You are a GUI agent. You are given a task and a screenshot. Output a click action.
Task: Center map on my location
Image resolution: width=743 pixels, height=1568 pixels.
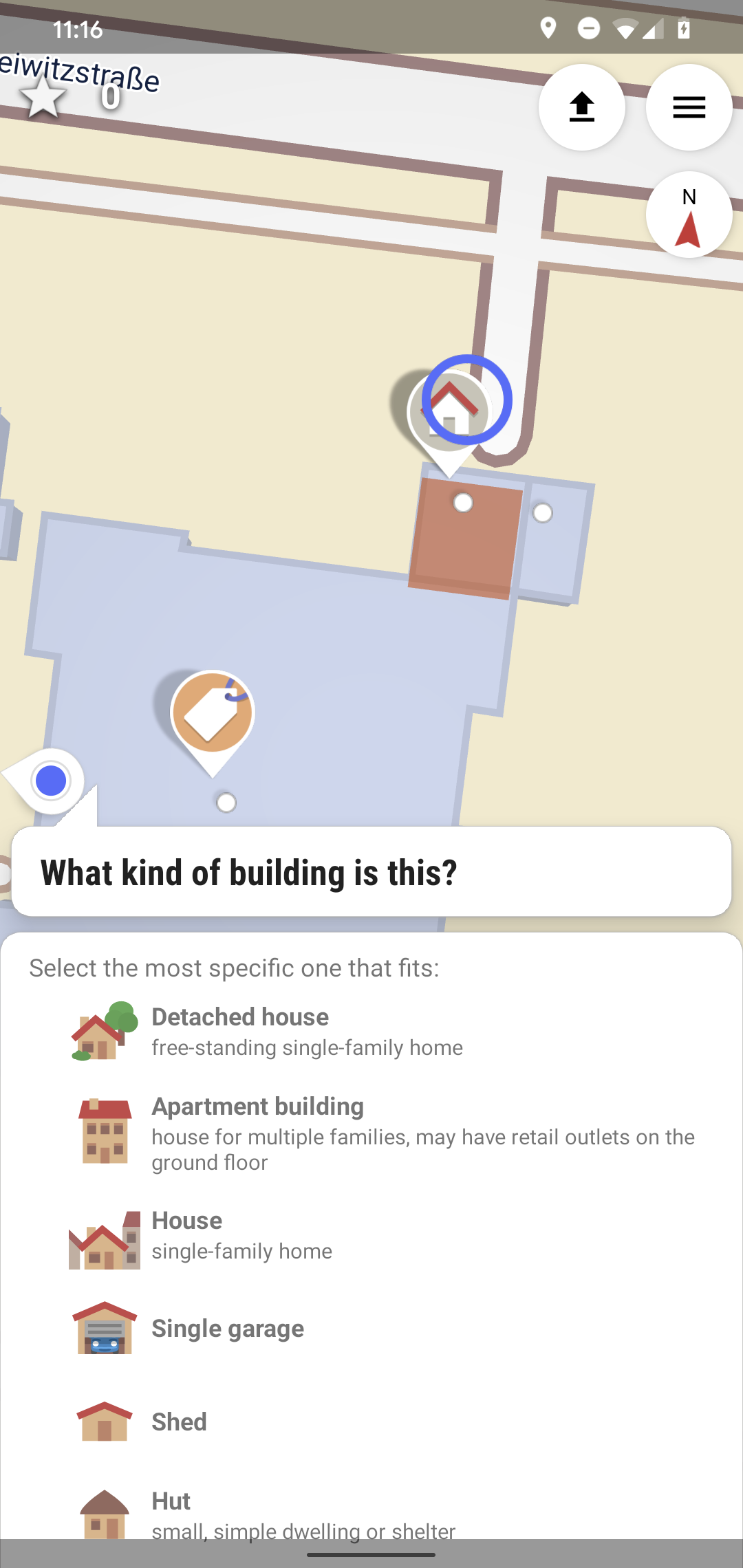click(51, 781)
